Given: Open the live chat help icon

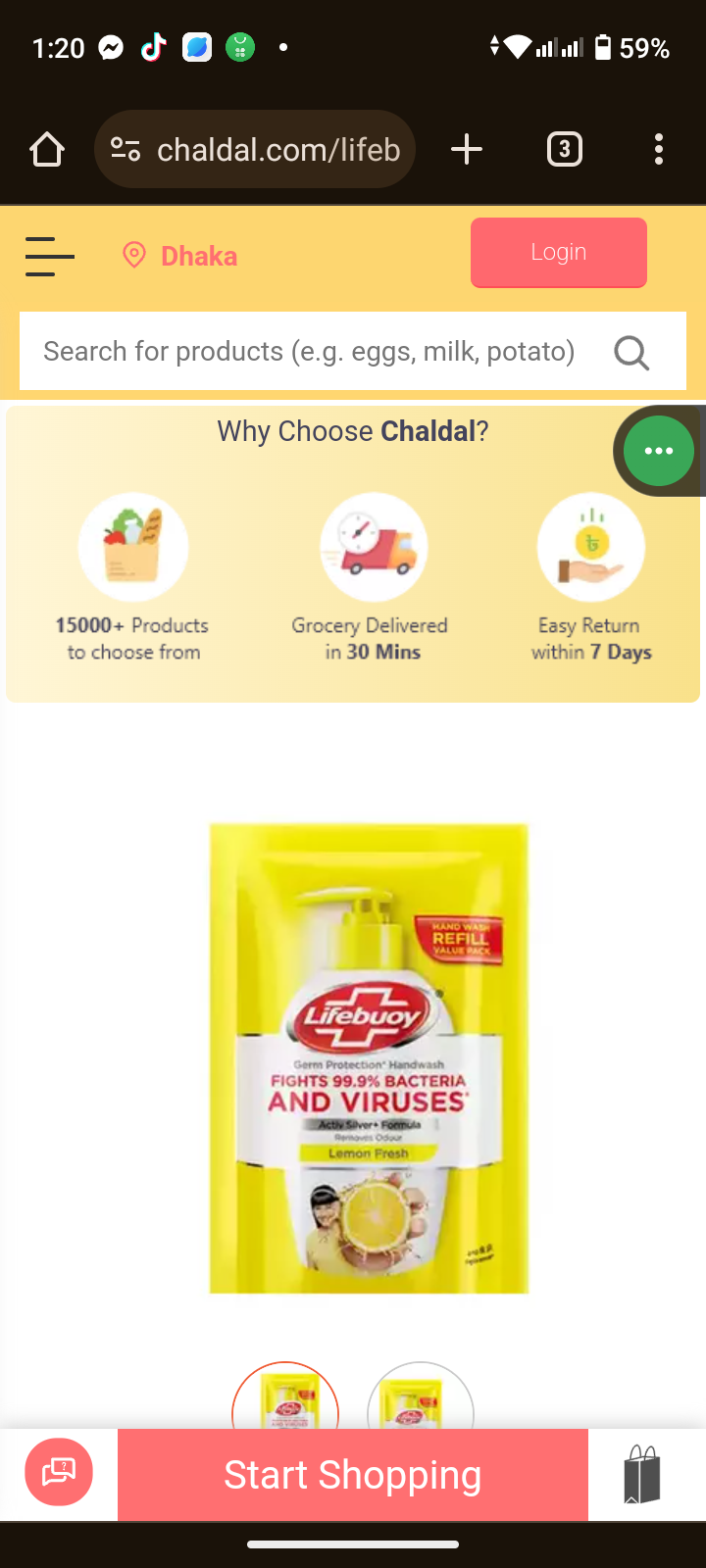Looking at the screenshot, I should coord(59,1472).
